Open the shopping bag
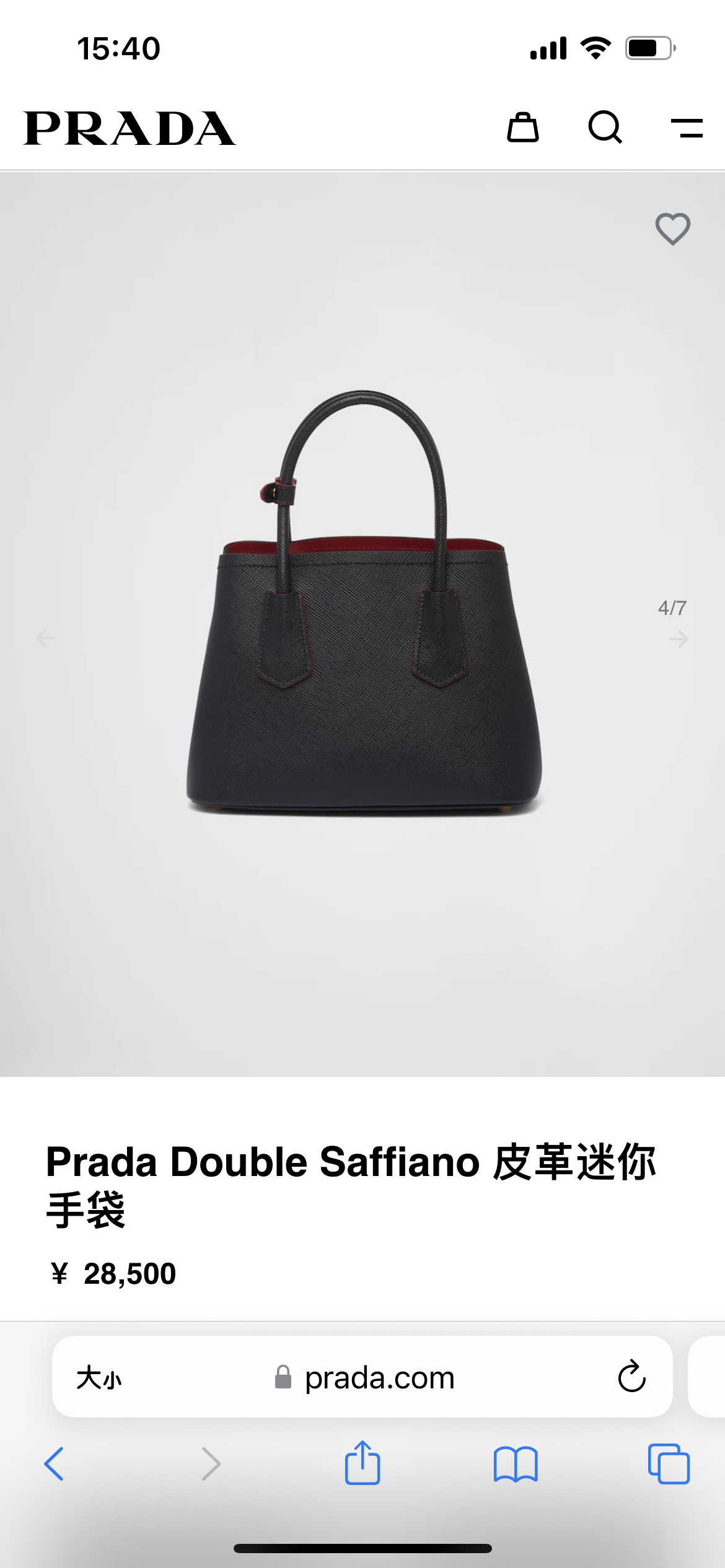Viewport: 725px width, 1568px height. pyautogui.click(x=523, y=128)
